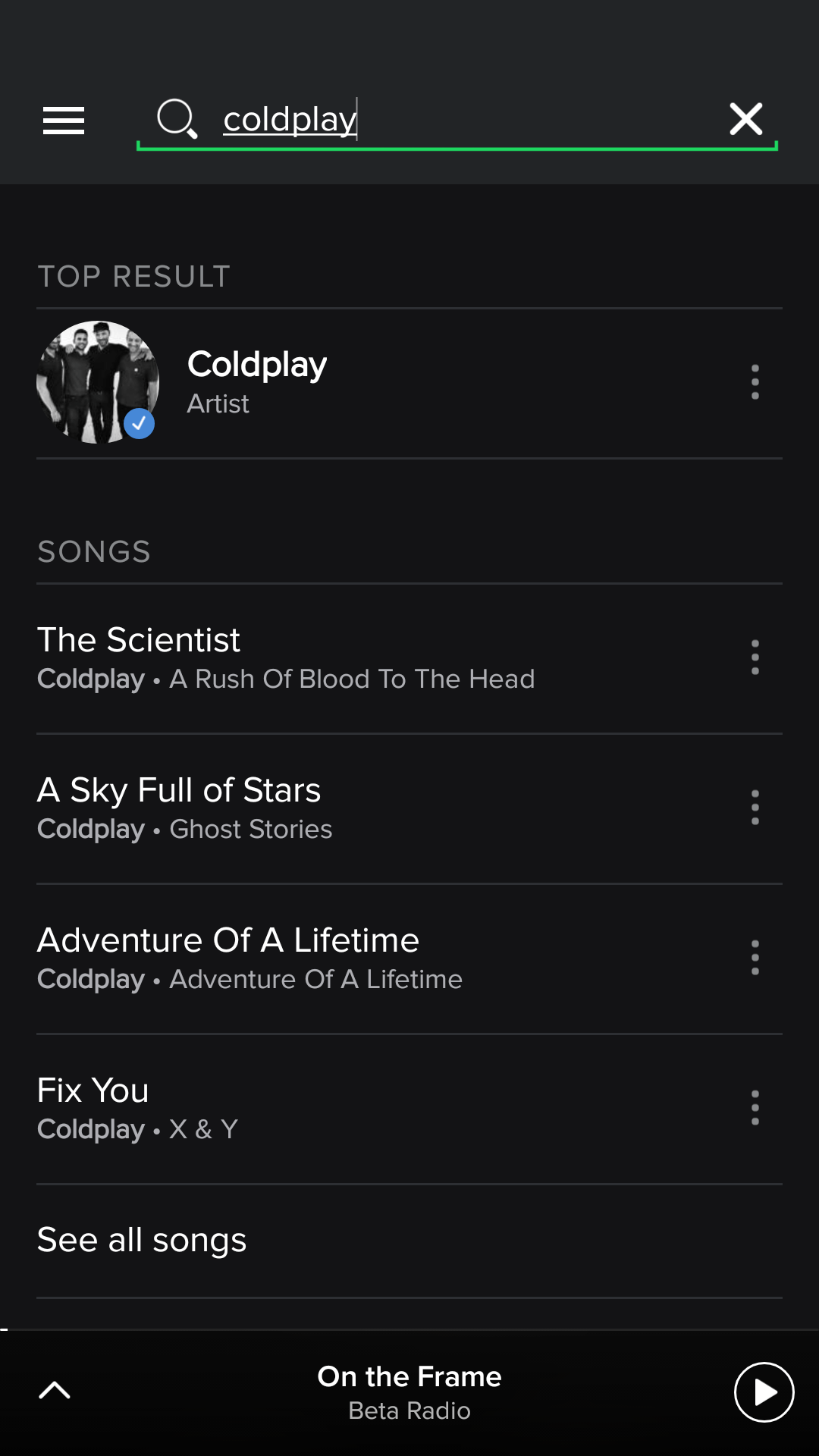This screenshot has width=819, height=1456.
Task: Open more options for The Scientist
Action: 755,657
